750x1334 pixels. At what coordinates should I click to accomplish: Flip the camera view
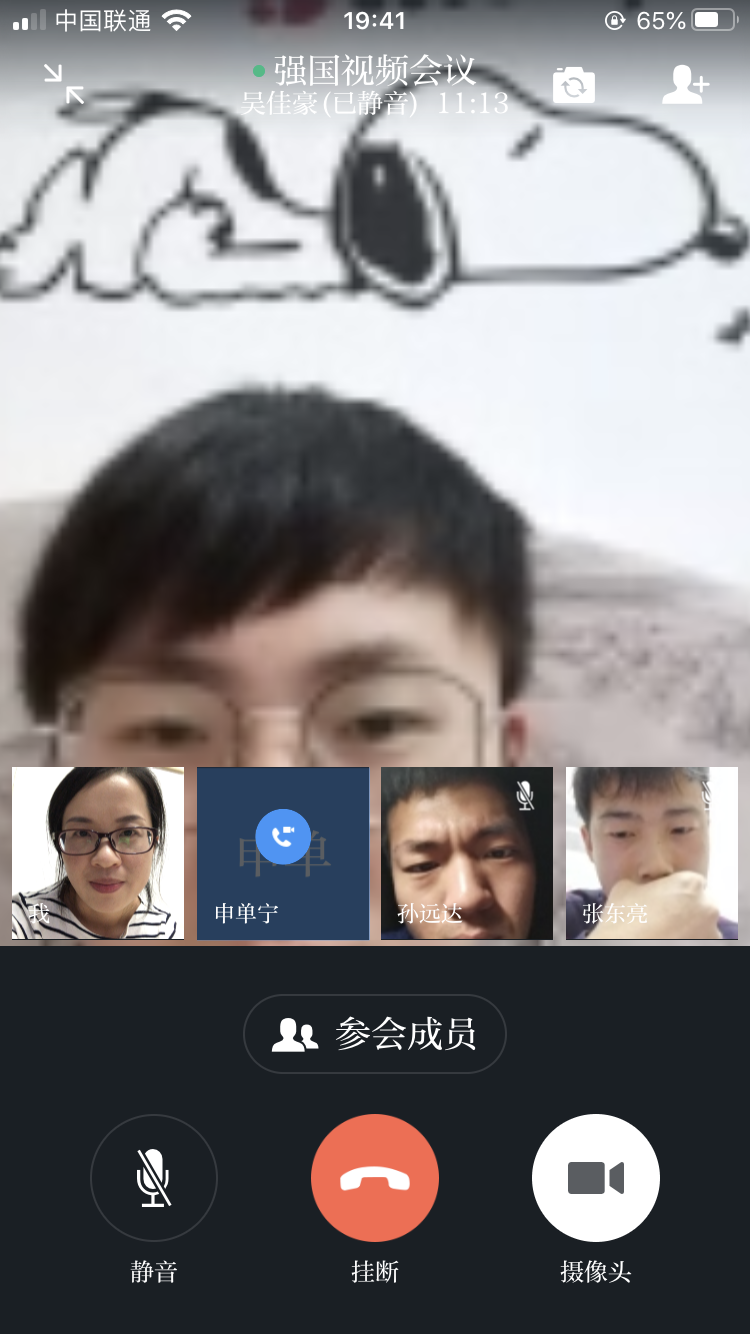click(574, 86)
